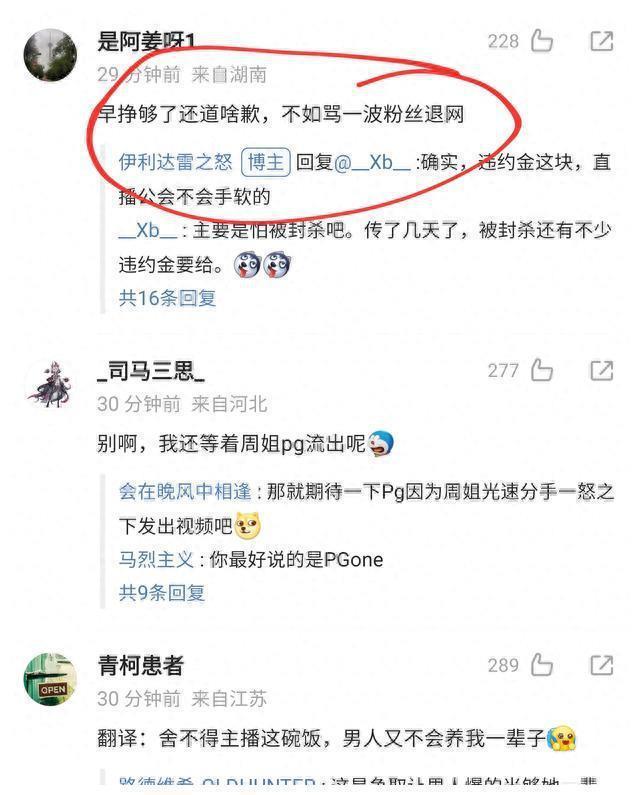Open the 青柯患者 profile avatar

point(49,679)
